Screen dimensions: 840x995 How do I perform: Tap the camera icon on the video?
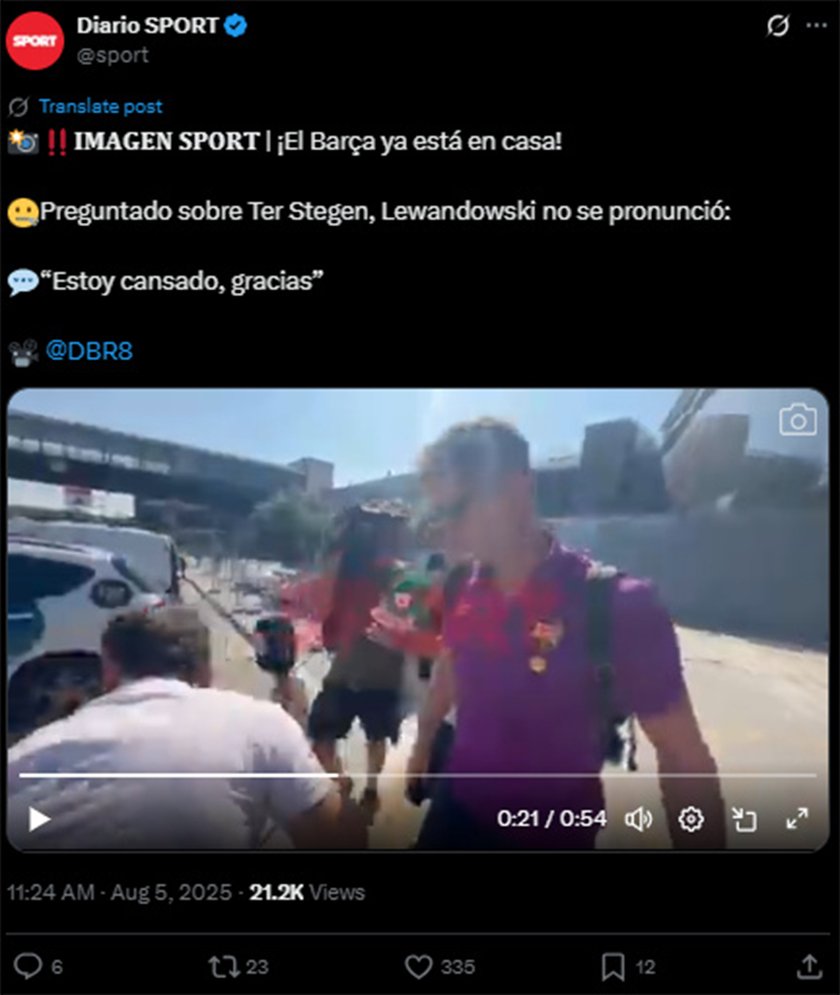click(797, 420)
